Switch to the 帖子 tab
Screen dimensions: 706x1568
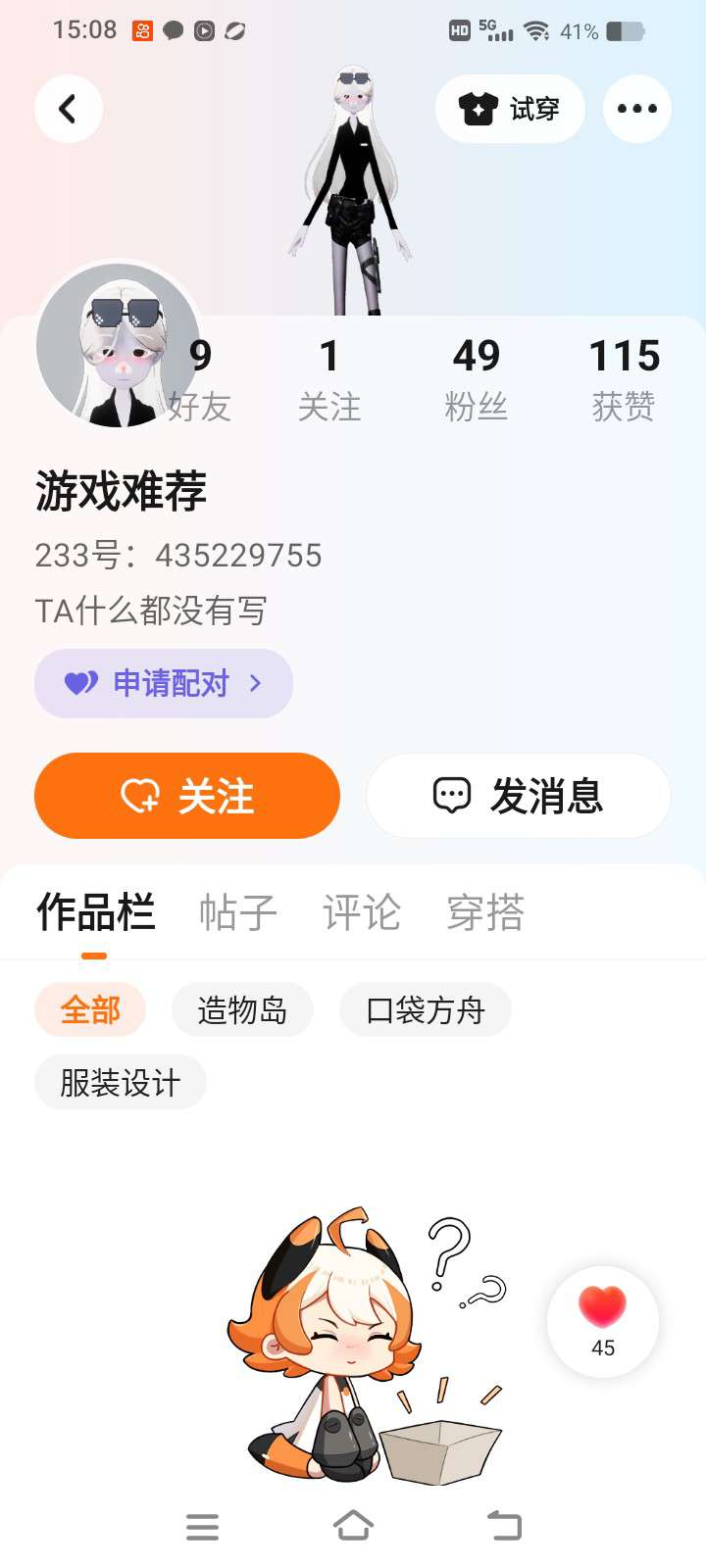(238, 912)
